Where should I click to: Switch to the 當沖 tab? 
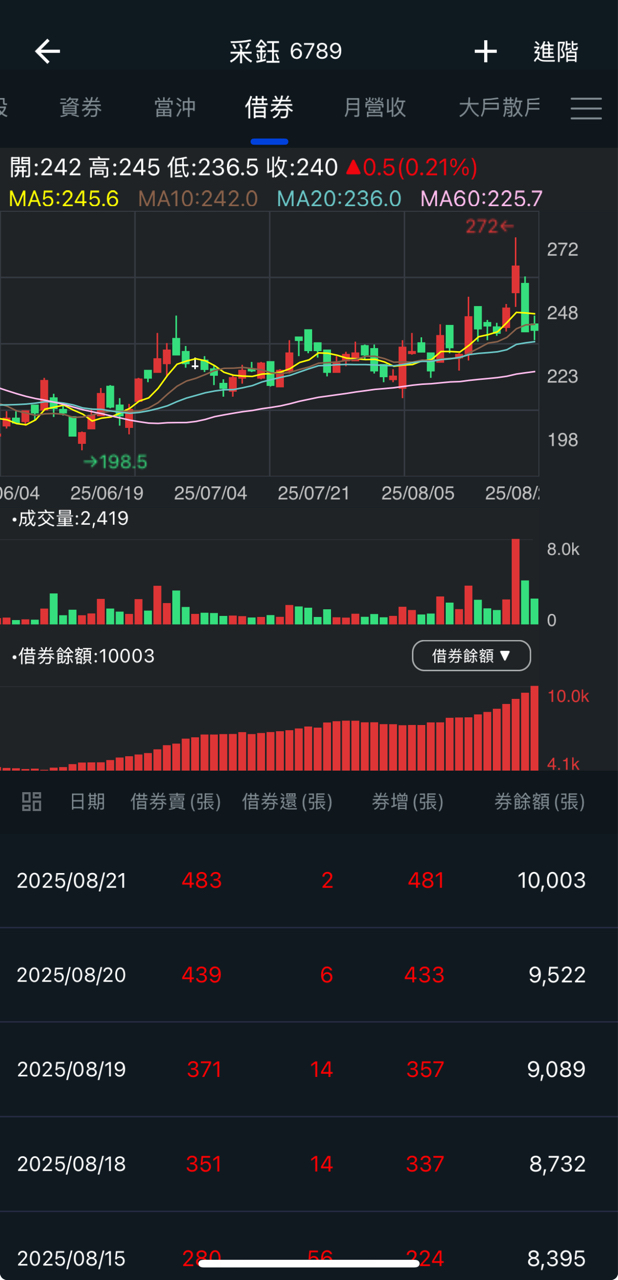pyautogui.click(x=175, y=108)
